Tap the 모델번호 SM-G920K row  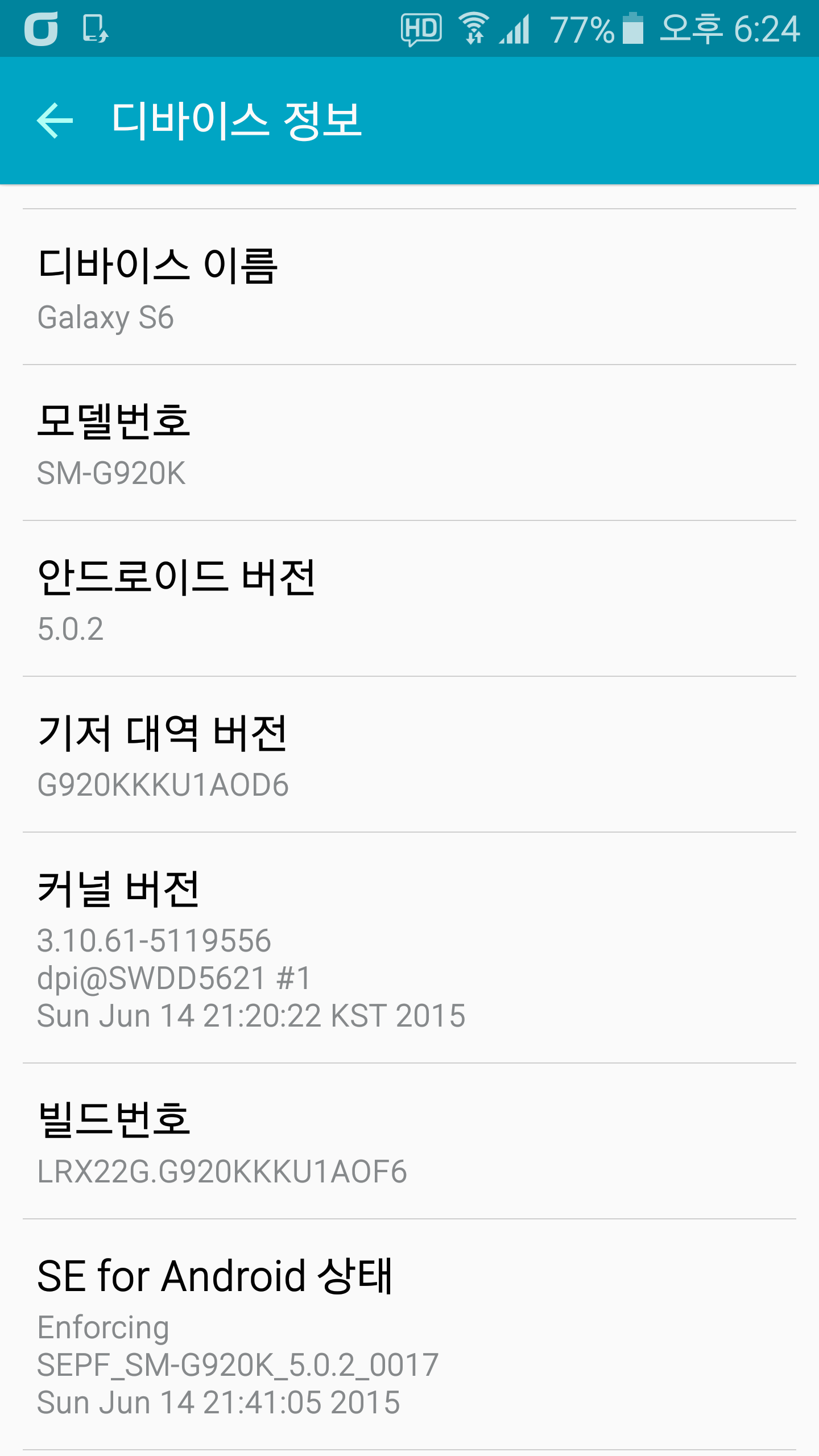[x=409, y=443]
